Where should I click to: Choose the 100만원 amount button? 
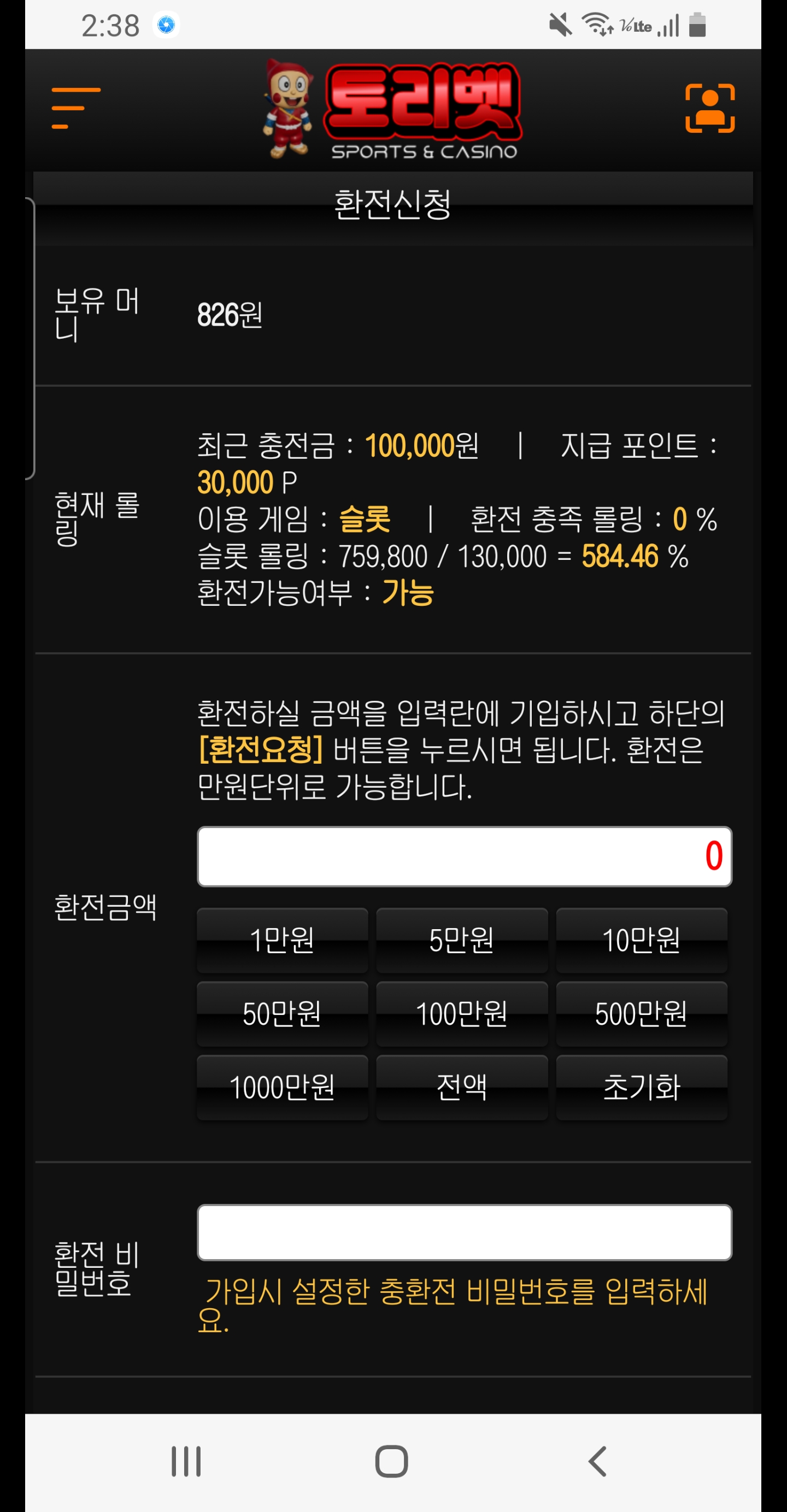(x=462, y=1014)
